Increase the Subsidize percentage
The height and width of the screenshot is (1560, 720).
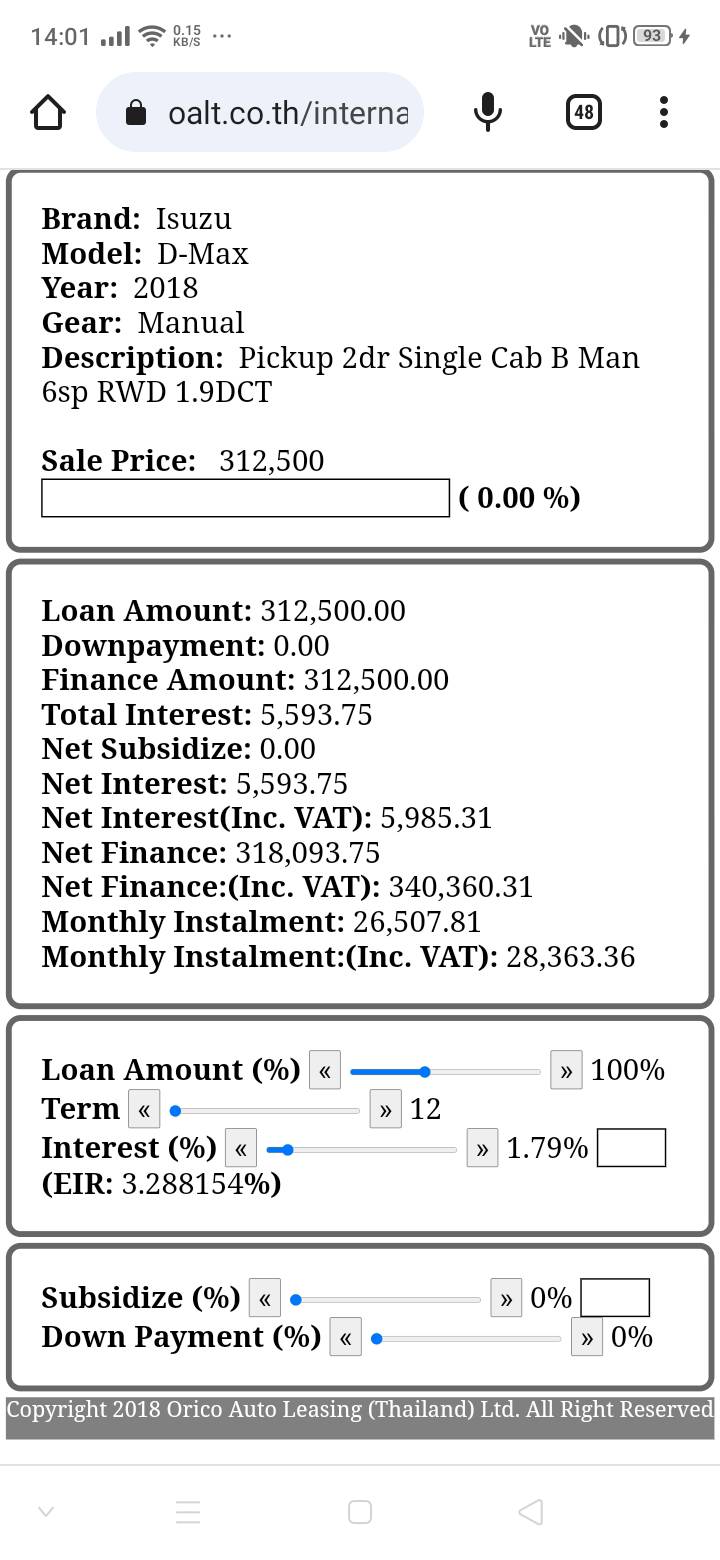(506, 1298)
